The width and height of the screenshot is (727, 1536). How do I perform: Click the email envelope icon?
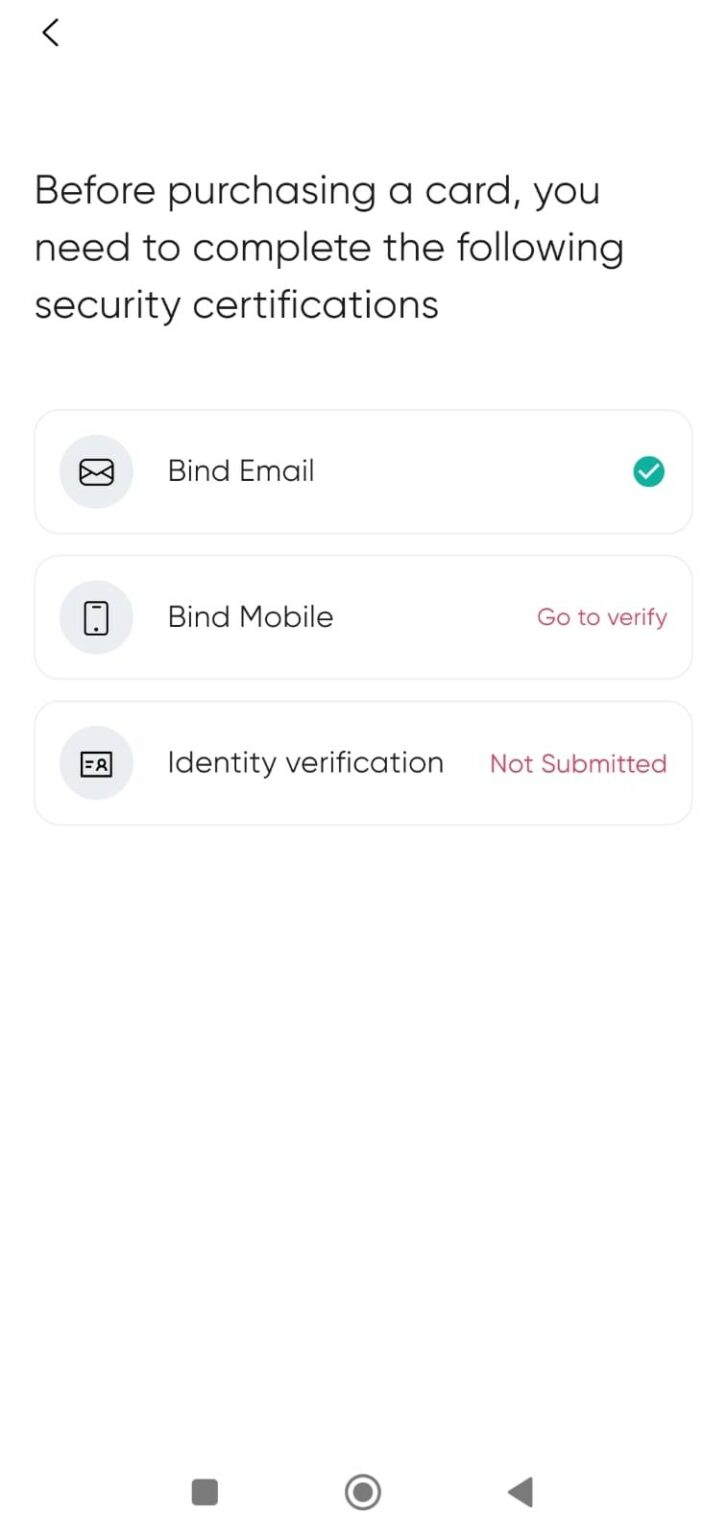tap(95, 471)
